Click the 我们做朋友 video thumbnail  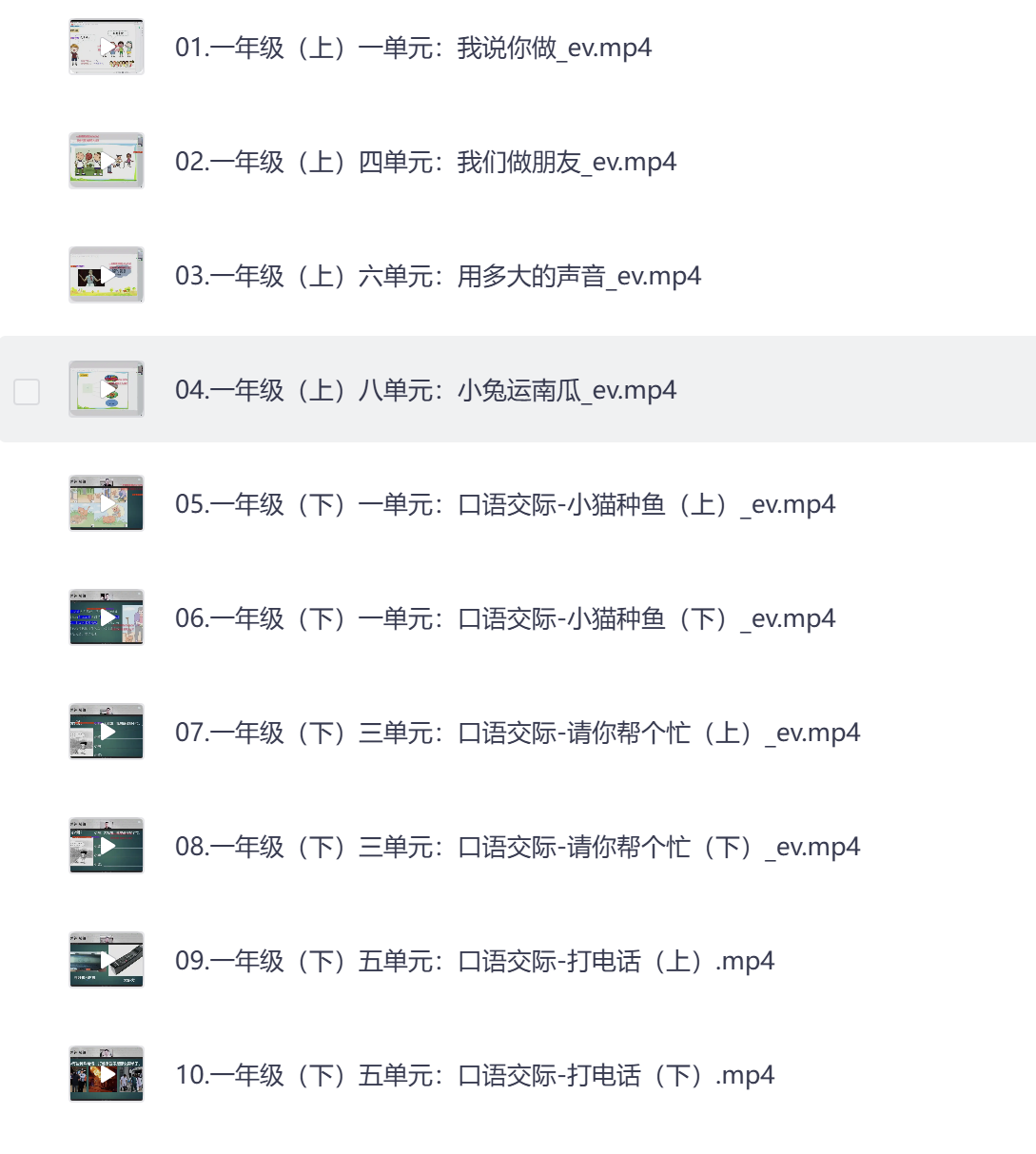click(x=107, y=161)
